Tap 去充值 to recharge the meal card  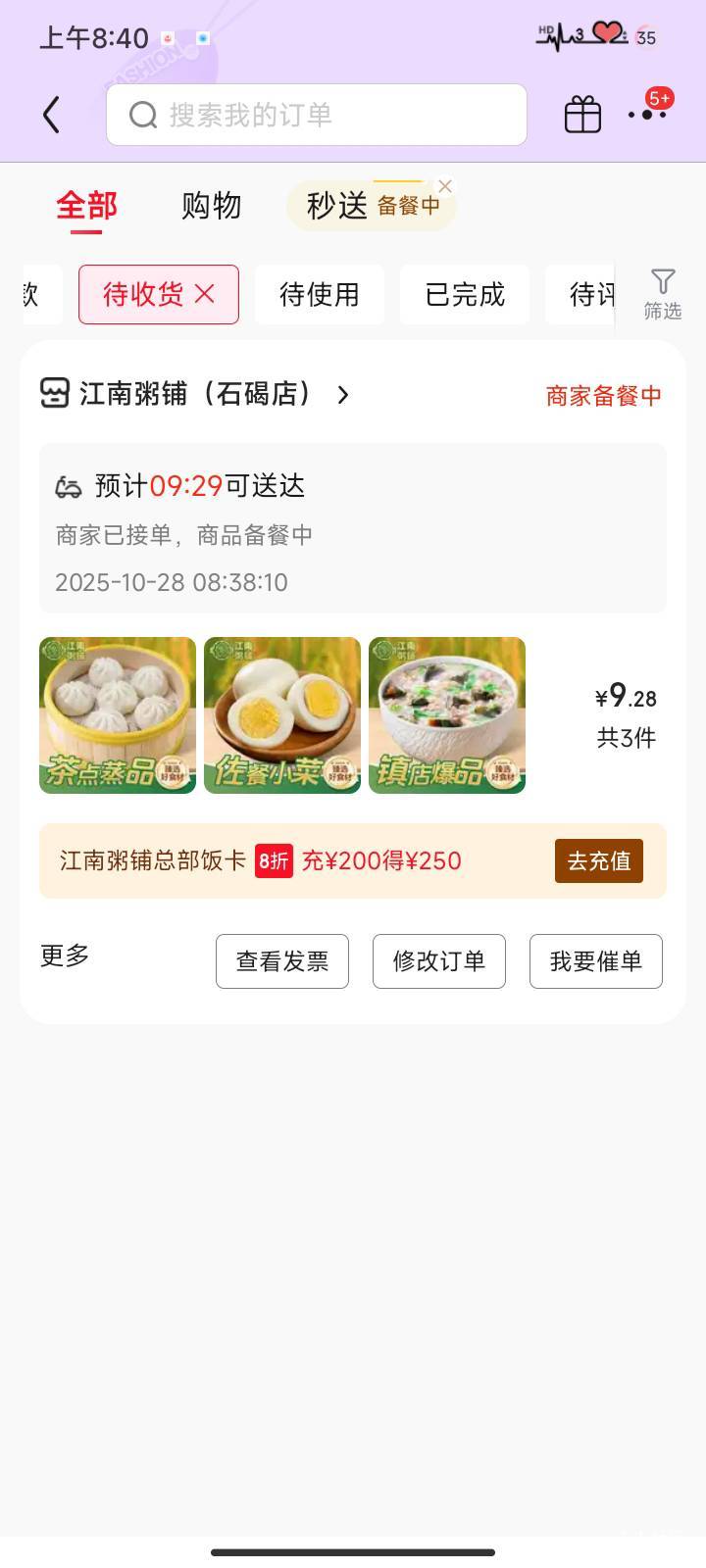598,860
